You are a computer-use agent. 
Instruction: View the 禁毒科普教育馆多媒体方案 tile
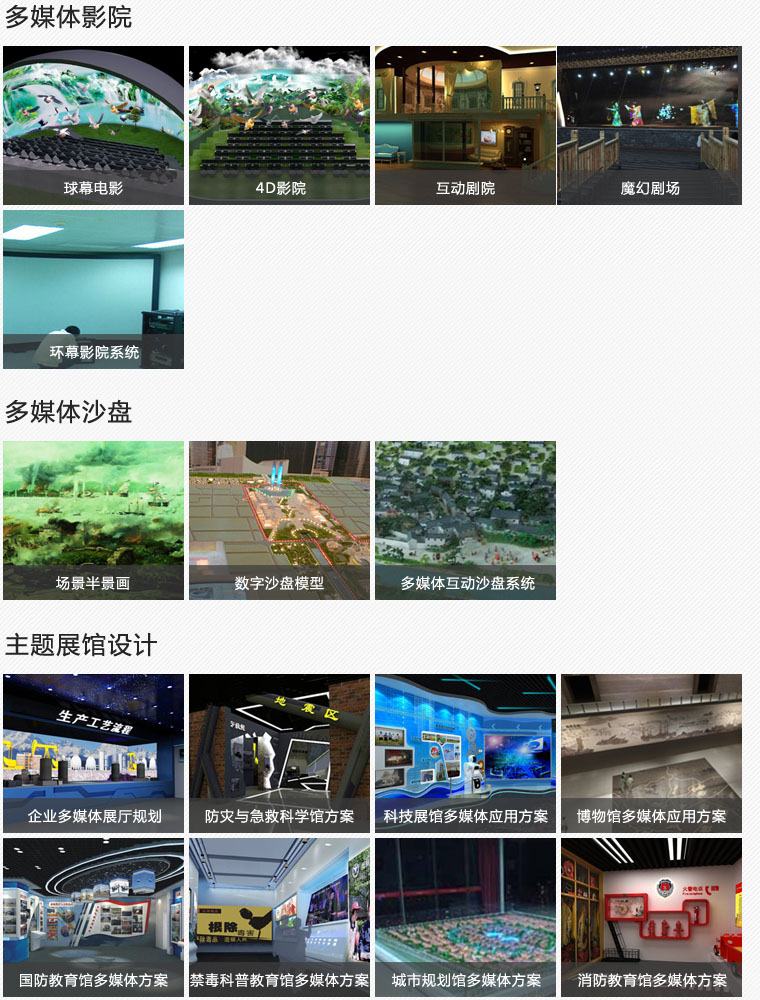pos(279,917)
